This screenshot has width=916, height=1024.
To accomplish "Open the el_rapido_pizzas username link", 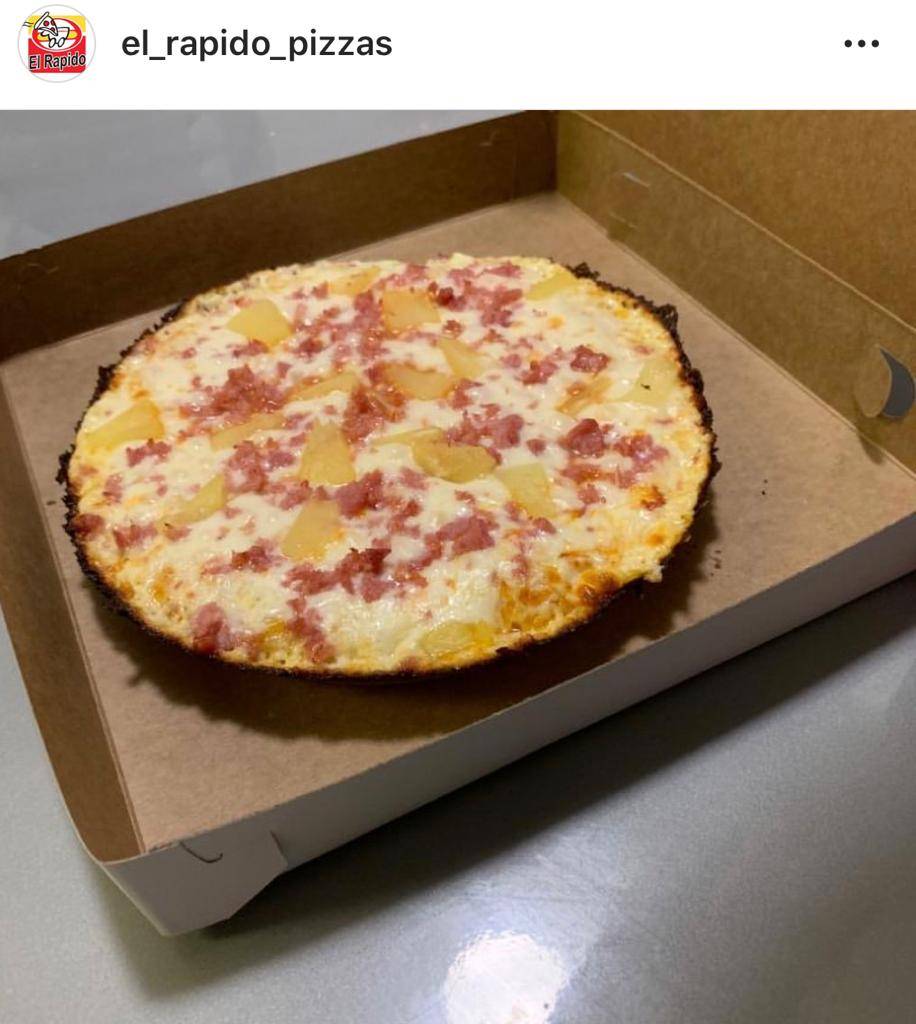I will 256,44.
